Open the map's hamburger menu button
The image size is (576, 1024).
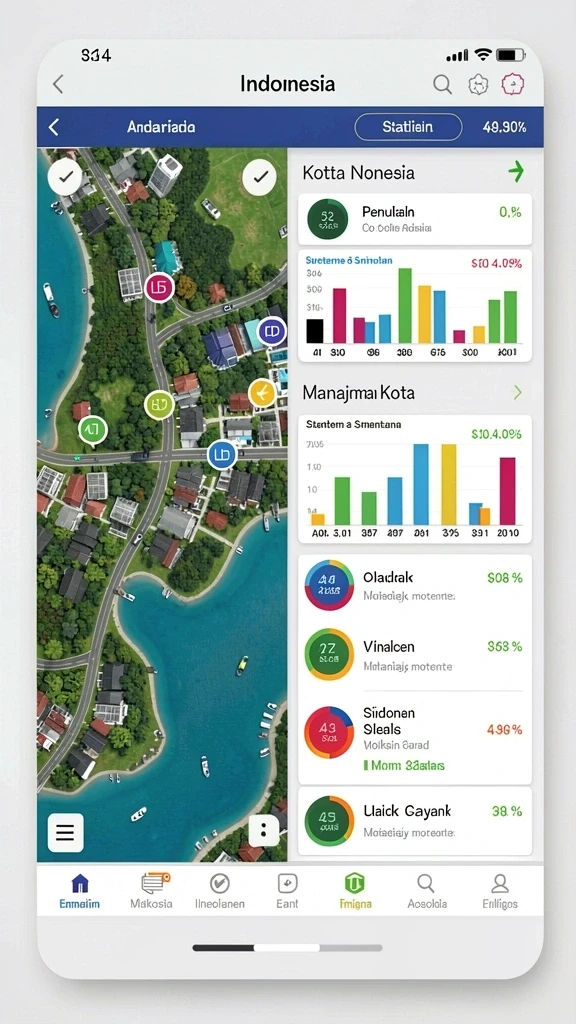click(65, 833)
